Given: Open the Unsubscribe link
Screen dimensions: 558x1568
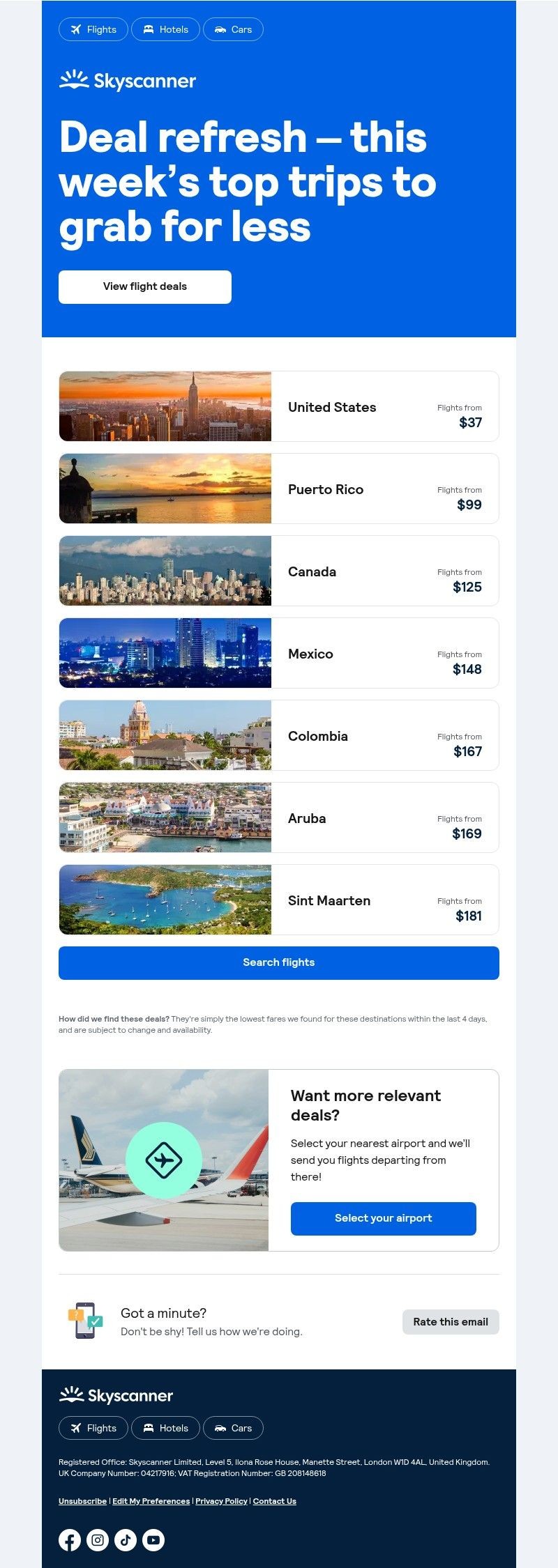Looking at the screenshot, I should 82,1500.
